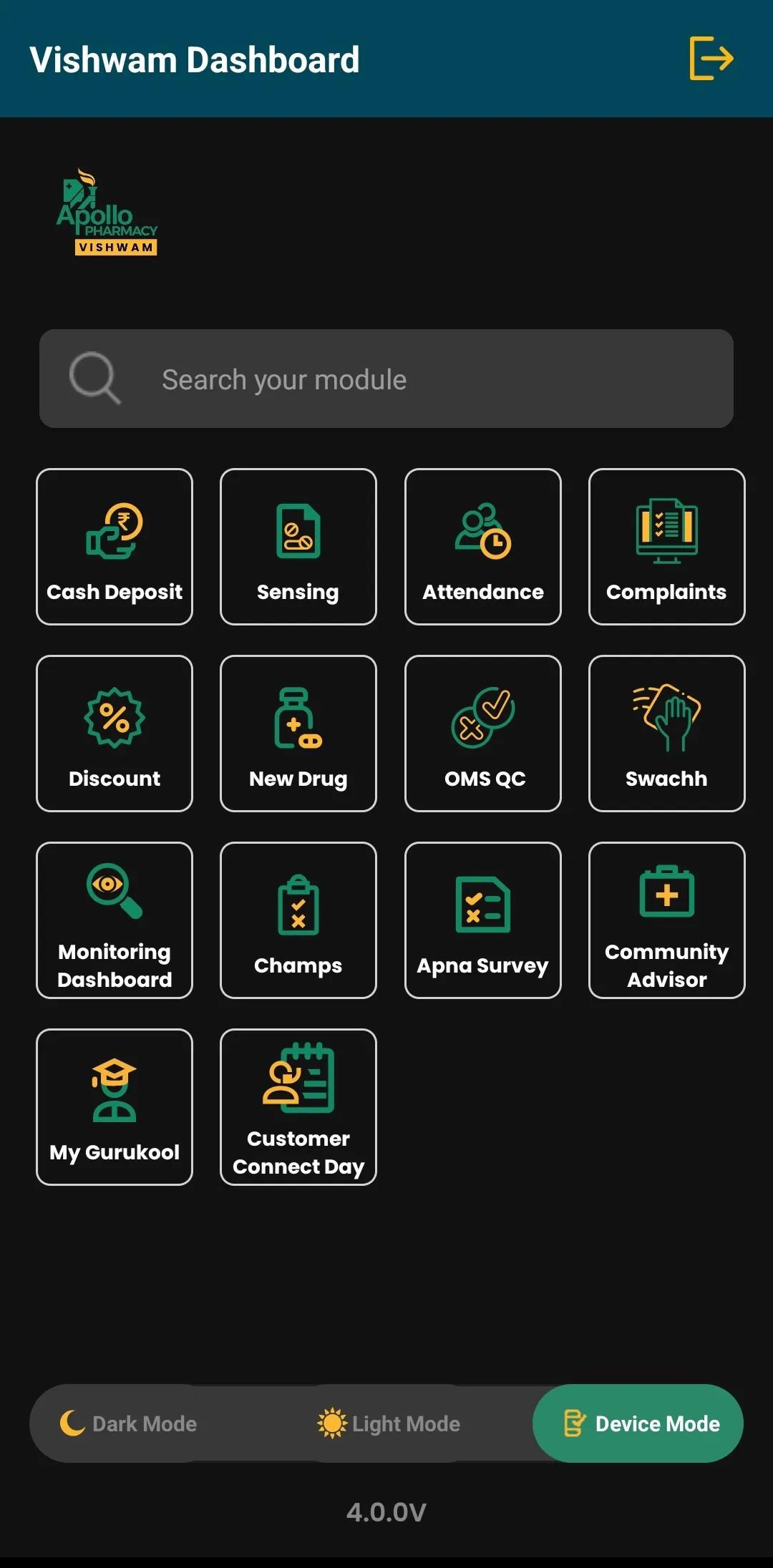The image size is (773, 1568).
Task: Open the Attendance module
Action: pos(482,546)
